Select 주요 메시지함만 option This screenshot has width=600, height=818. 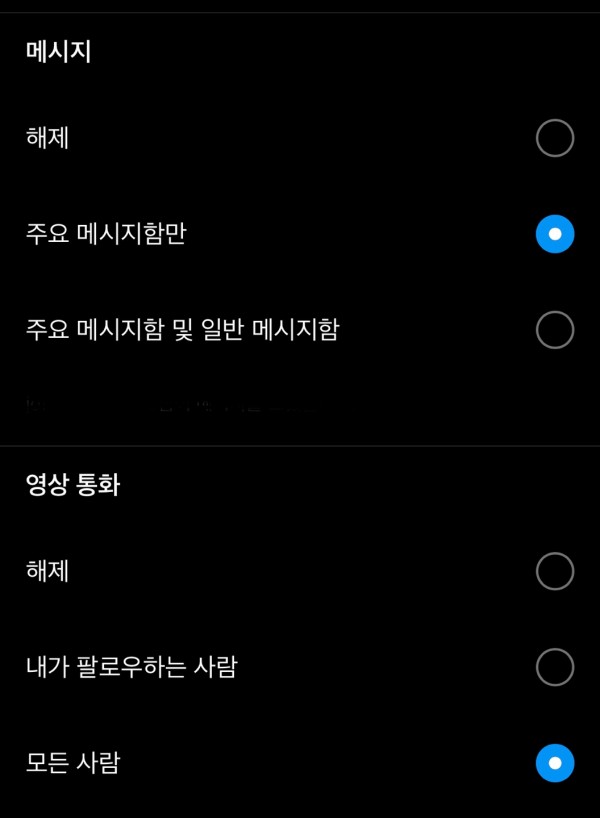click(554, 234)
